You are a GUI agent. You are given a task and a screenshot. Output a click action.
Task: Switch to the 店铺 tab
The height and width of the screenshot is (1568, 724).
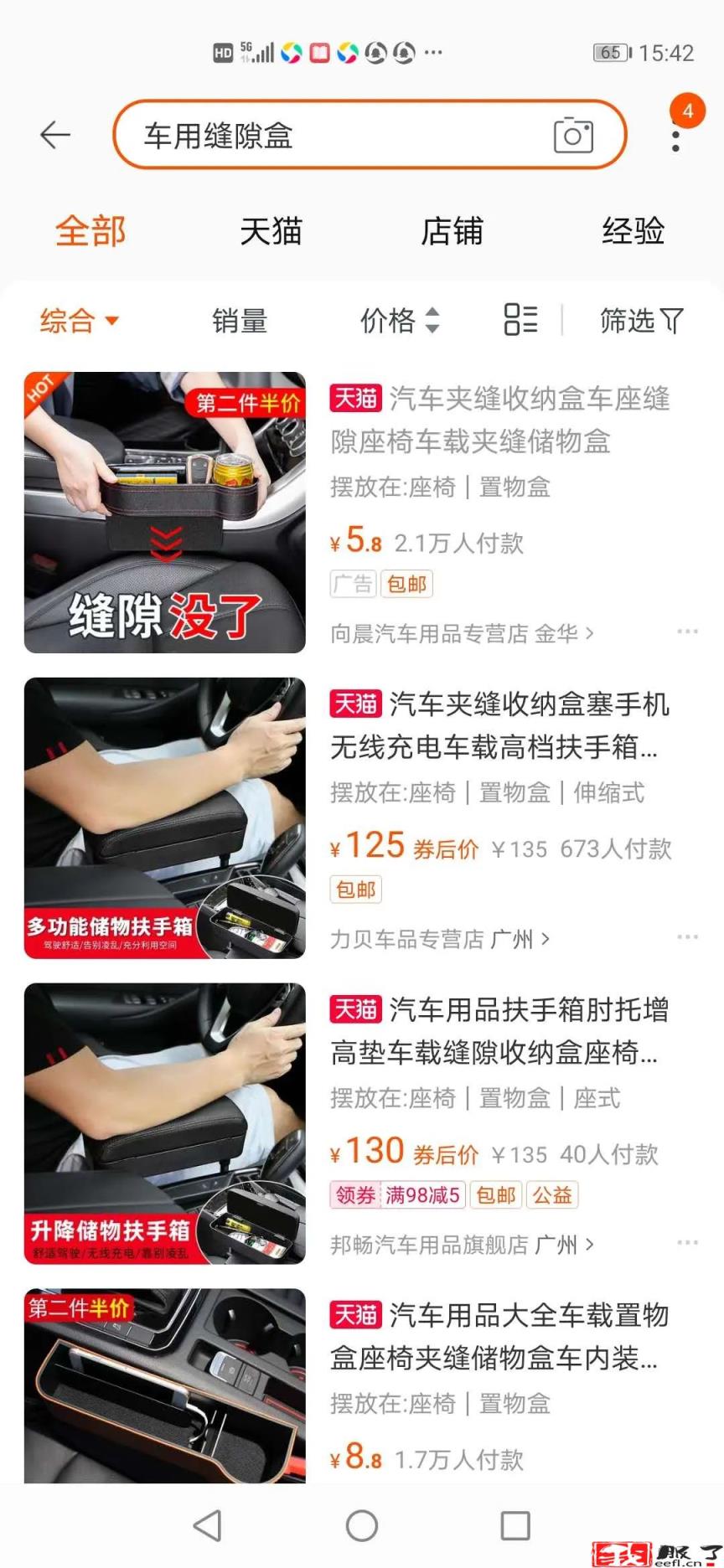point(452,231)
